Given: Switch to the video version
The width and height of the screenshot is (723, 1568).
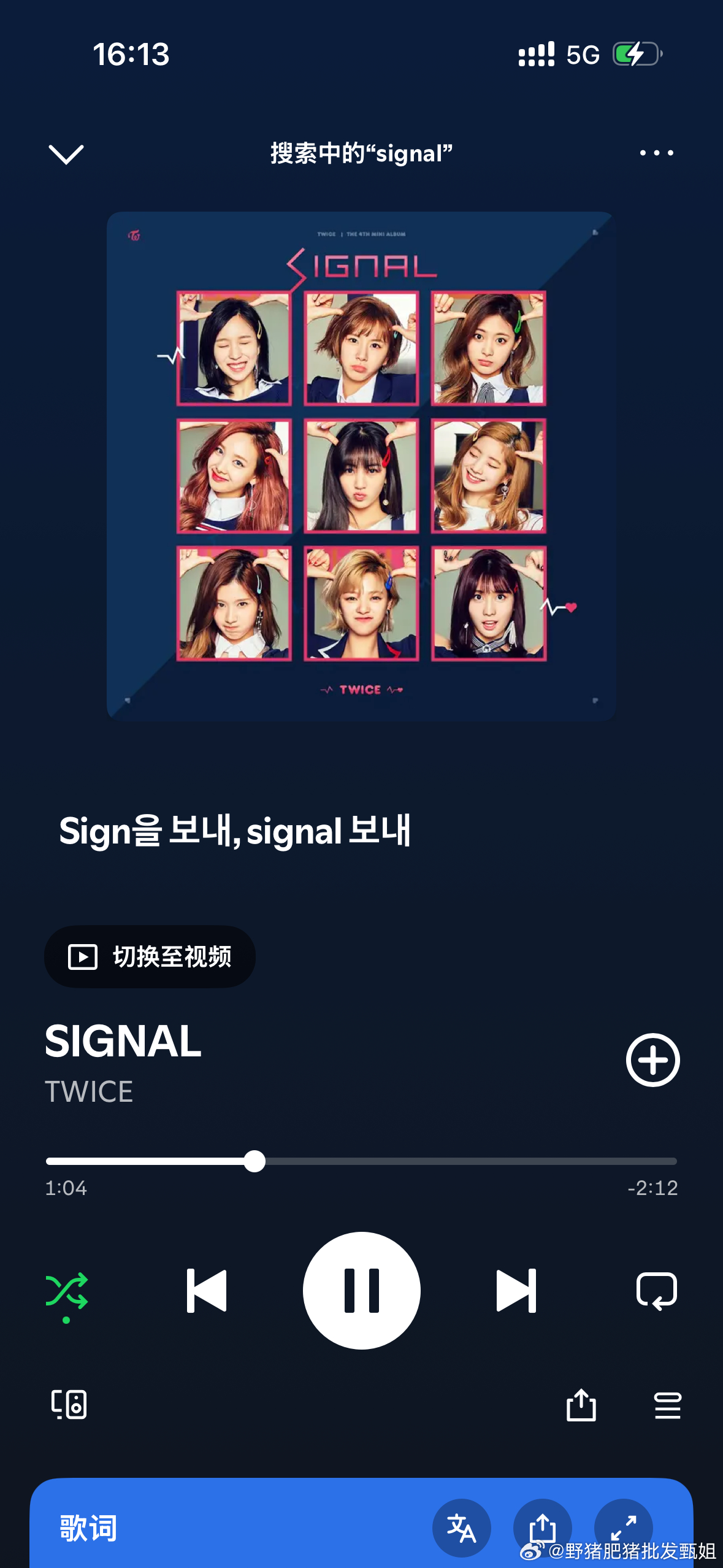Looking at the screenshot, I should pos(149,956).
